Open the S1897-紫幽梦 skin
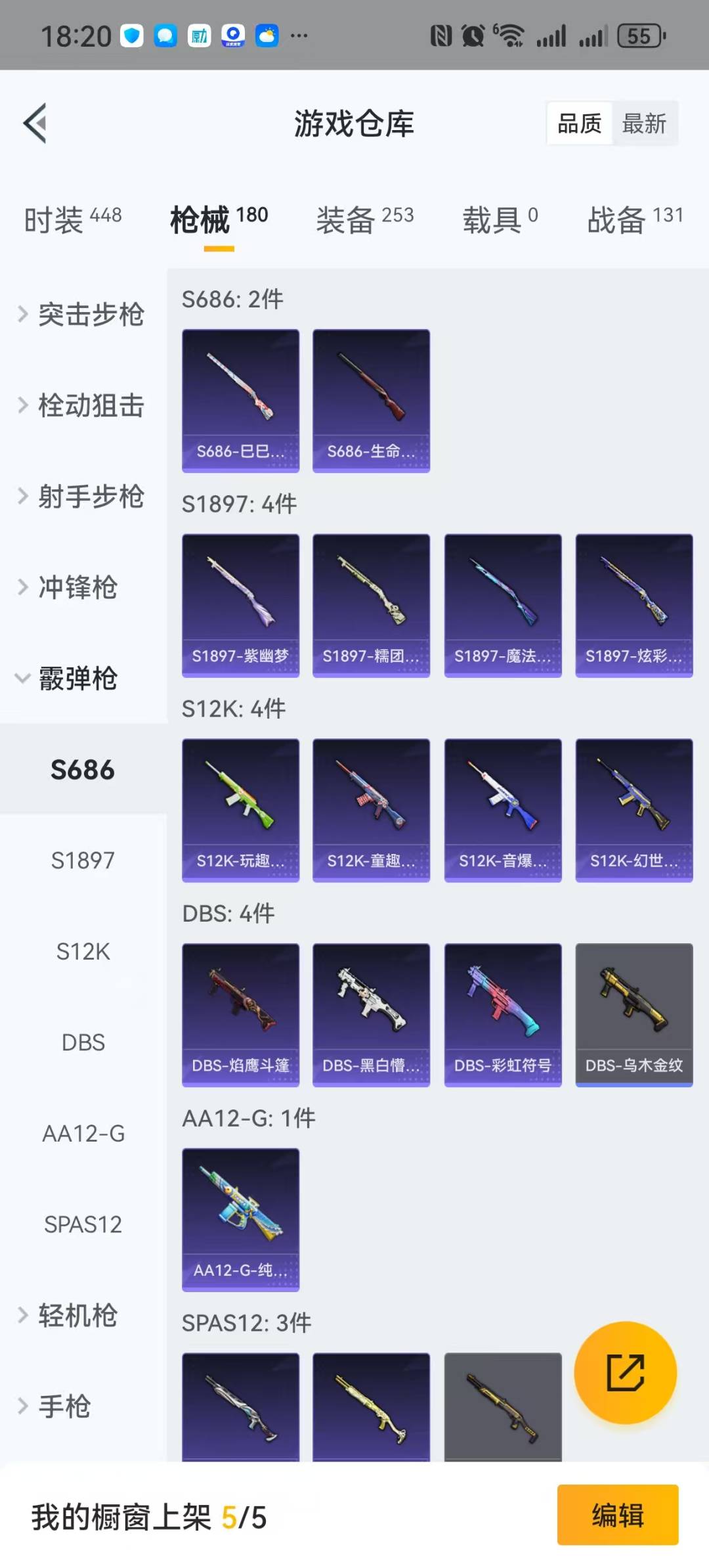Screen dimensions: 709x1568 coord(240,606)
